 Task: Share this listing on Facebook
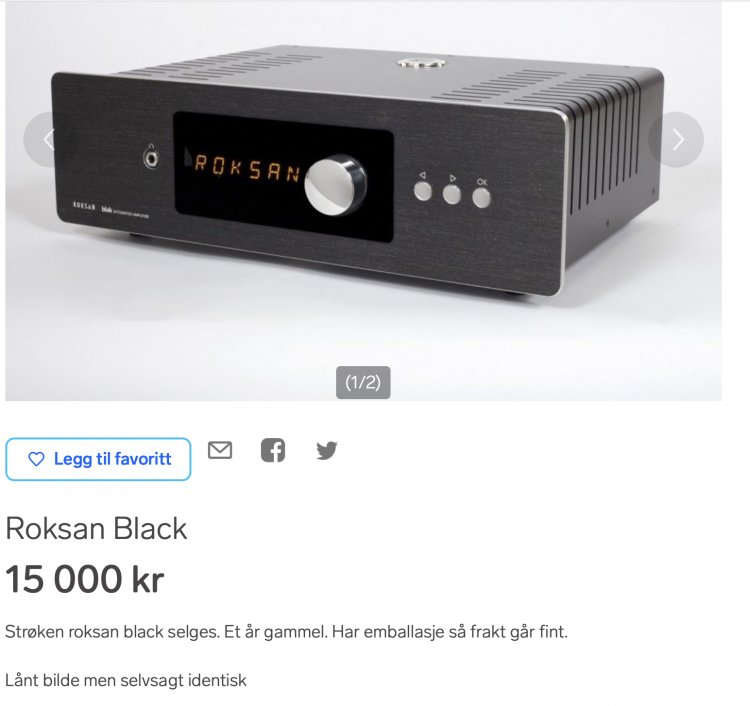click(273, 451)
